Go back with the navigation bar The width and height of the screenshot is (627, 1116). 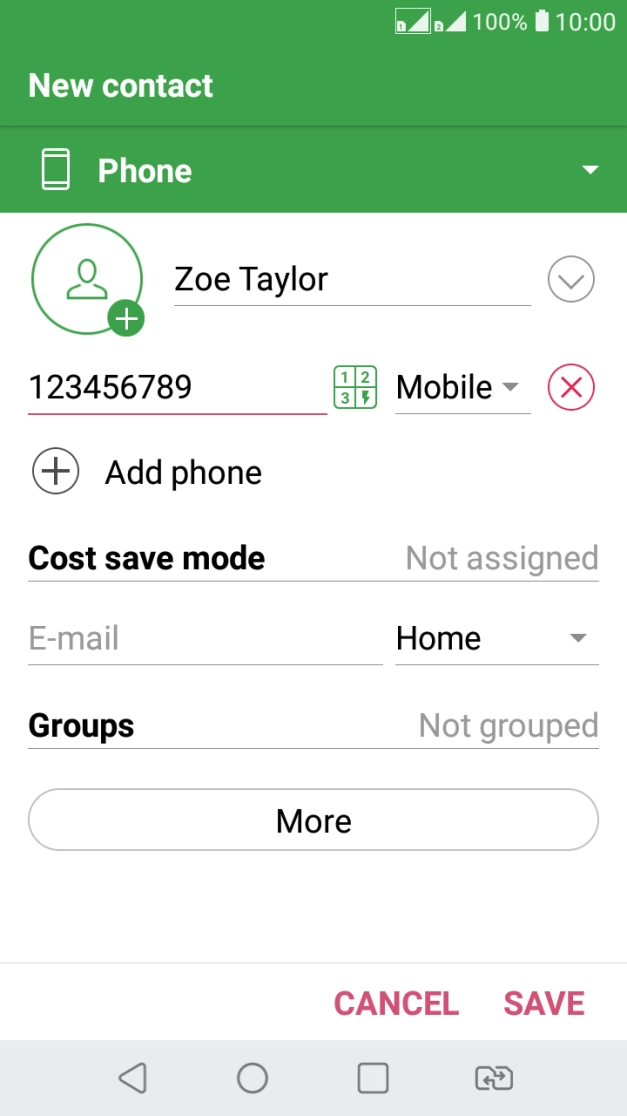pyautogui.click(x=132, y=1078)
